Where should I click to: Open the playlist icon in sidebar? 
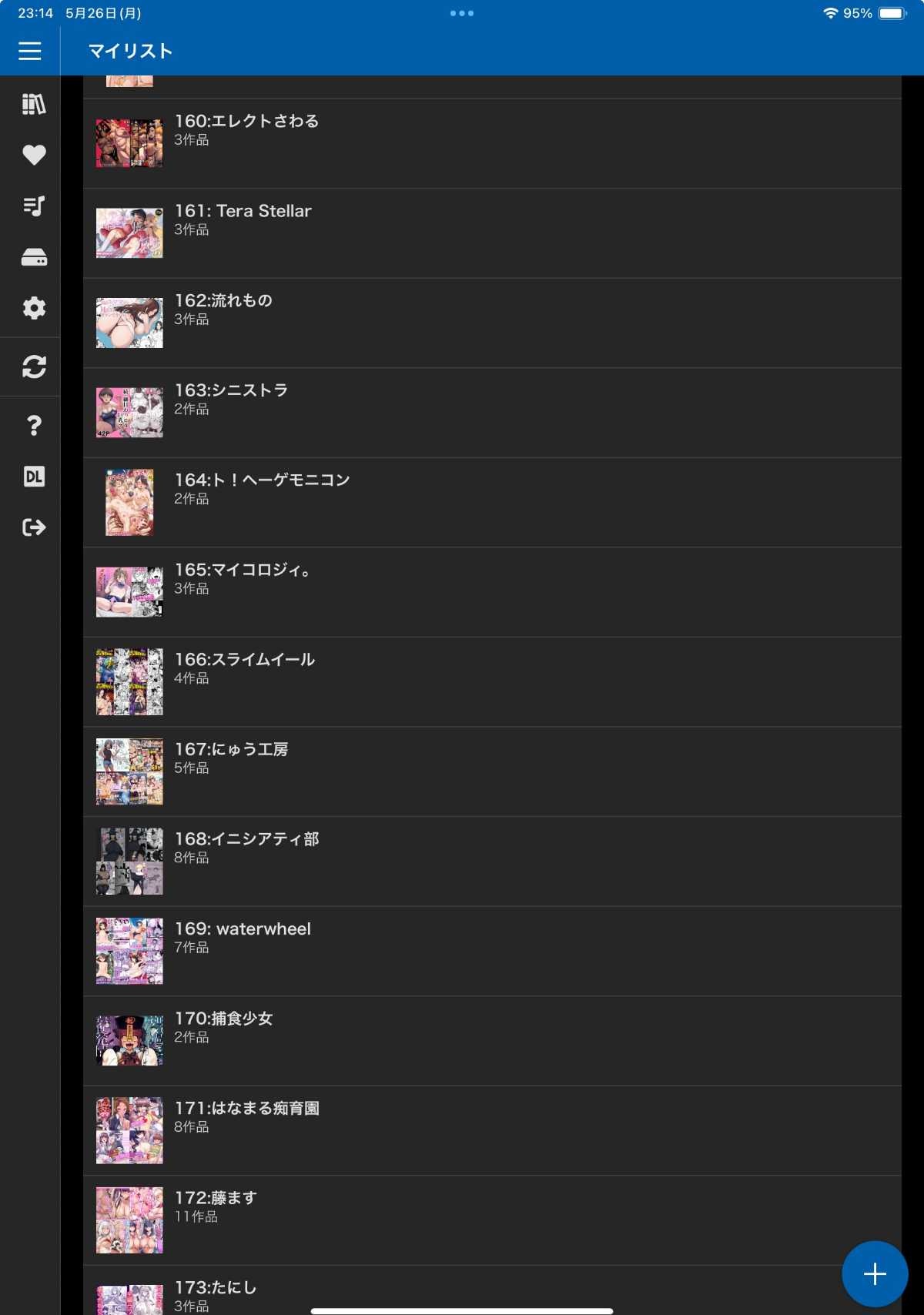[x=33, y=206]
